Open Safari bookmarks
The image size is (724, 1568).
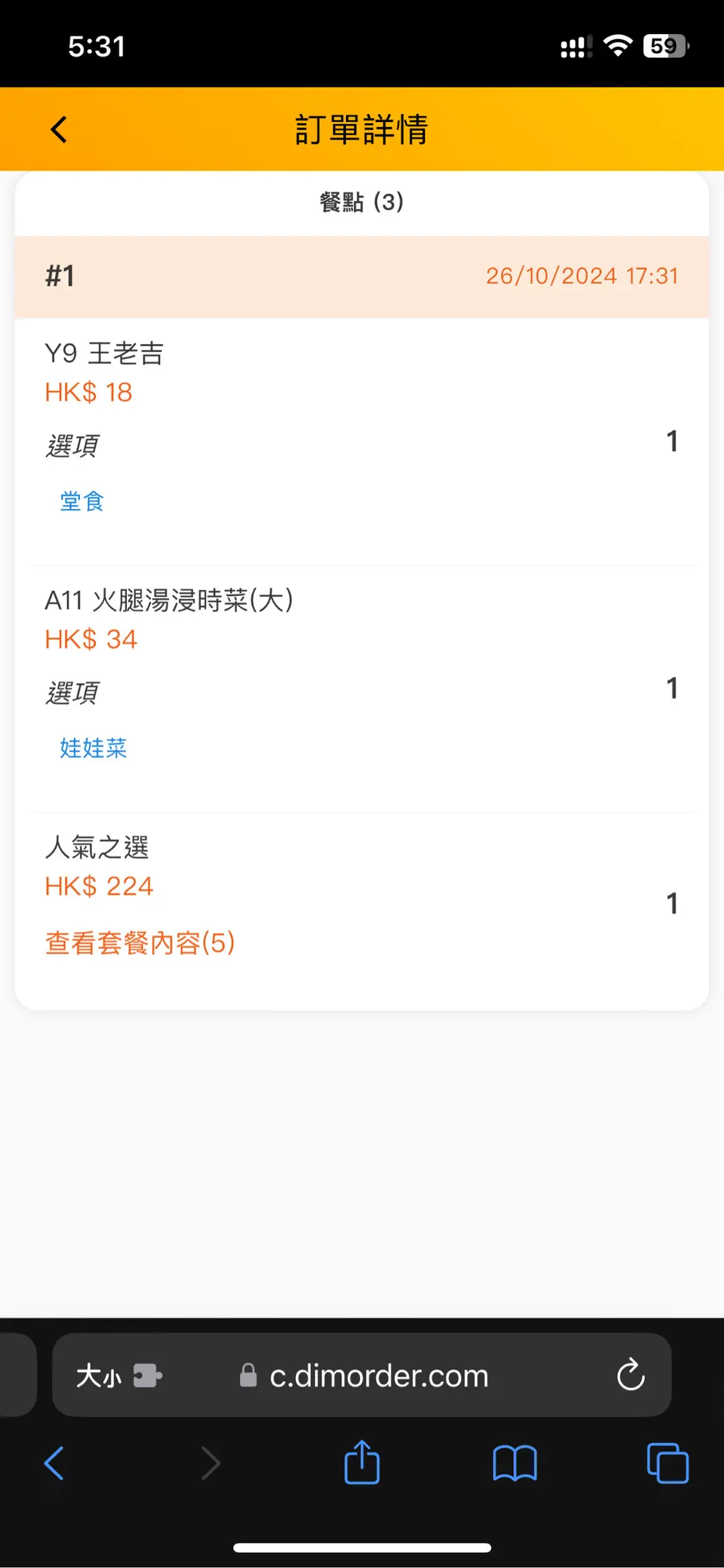click(x=514, y=1463)
